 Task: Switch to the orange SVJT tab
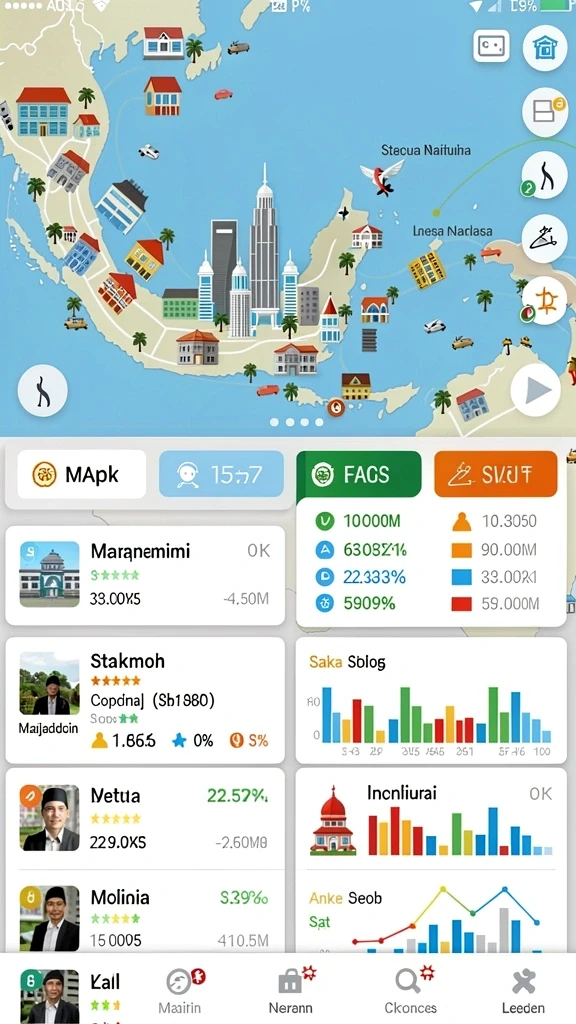[496, 474]
